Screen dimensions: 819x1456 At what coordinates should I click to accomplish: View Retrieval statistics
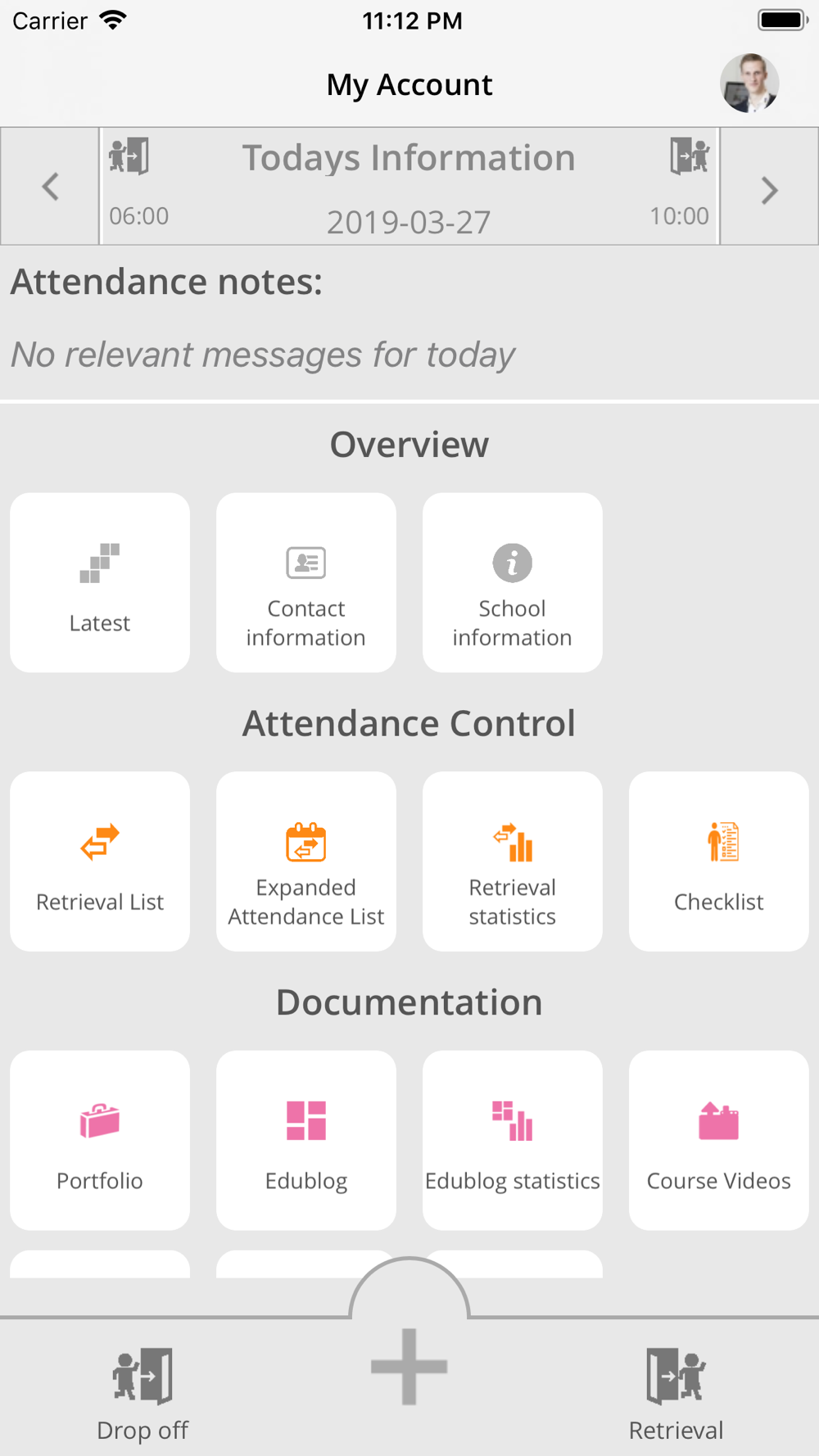513,861
